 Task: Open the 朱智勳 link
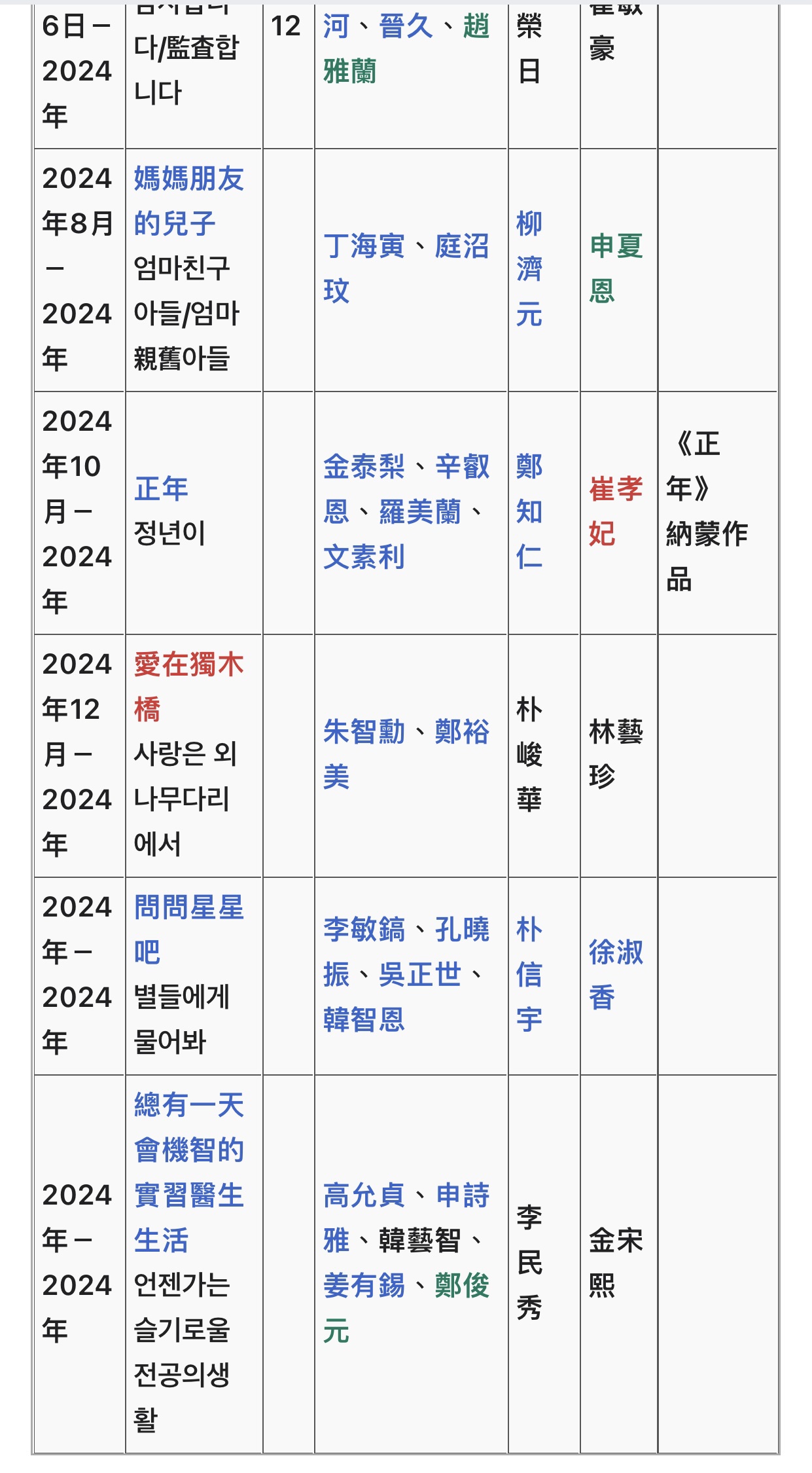[x=364, y=731]
